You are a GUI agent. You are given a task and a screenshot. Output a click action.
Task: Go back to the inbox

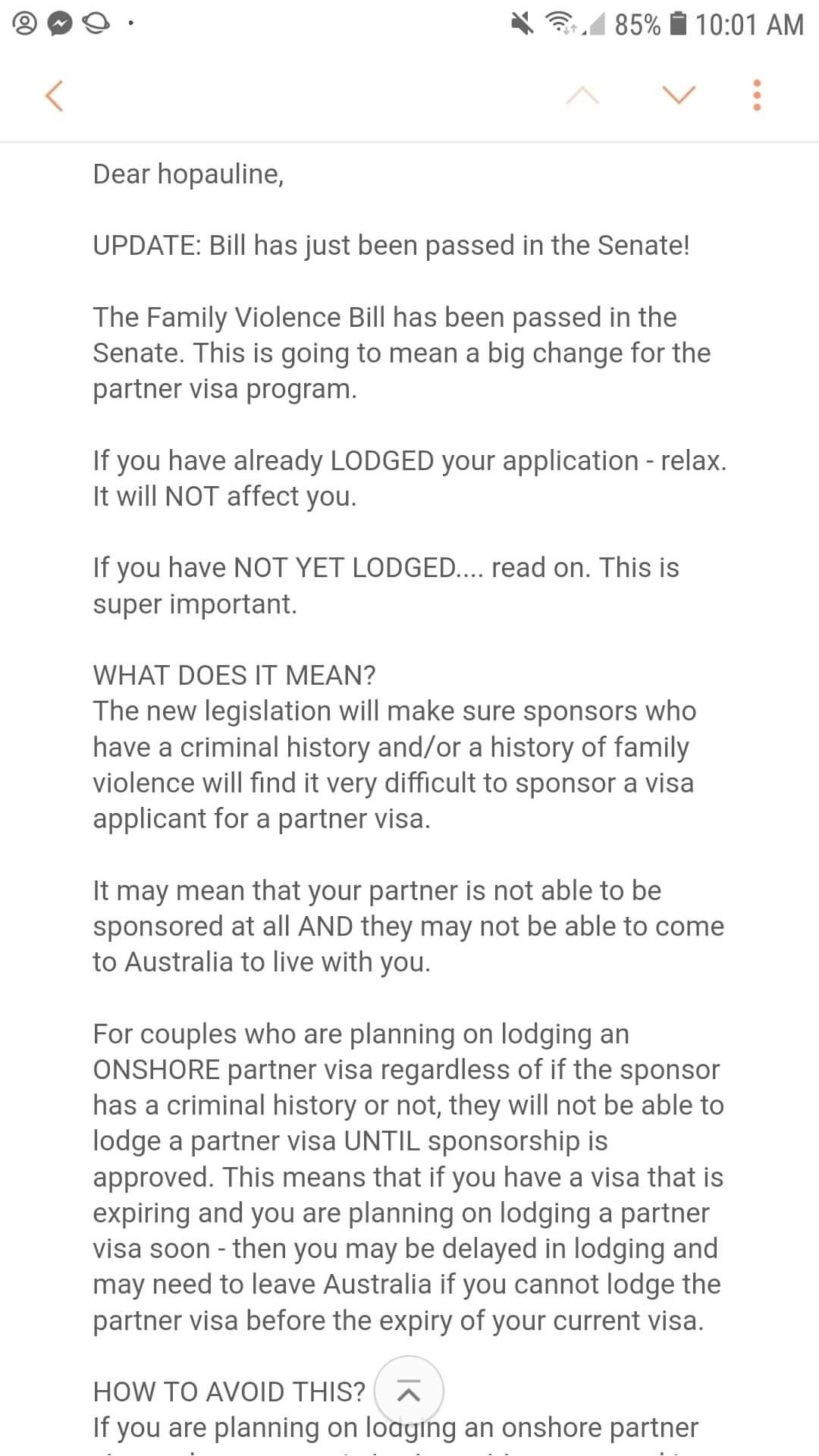[53, 96]
